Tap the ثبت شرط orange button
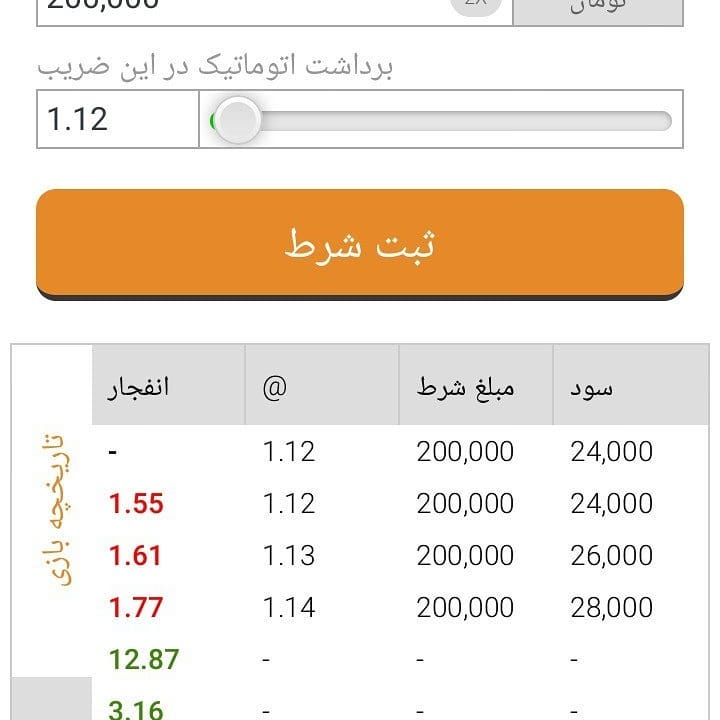This screenshot has width=720, height=720. (360, 244)
